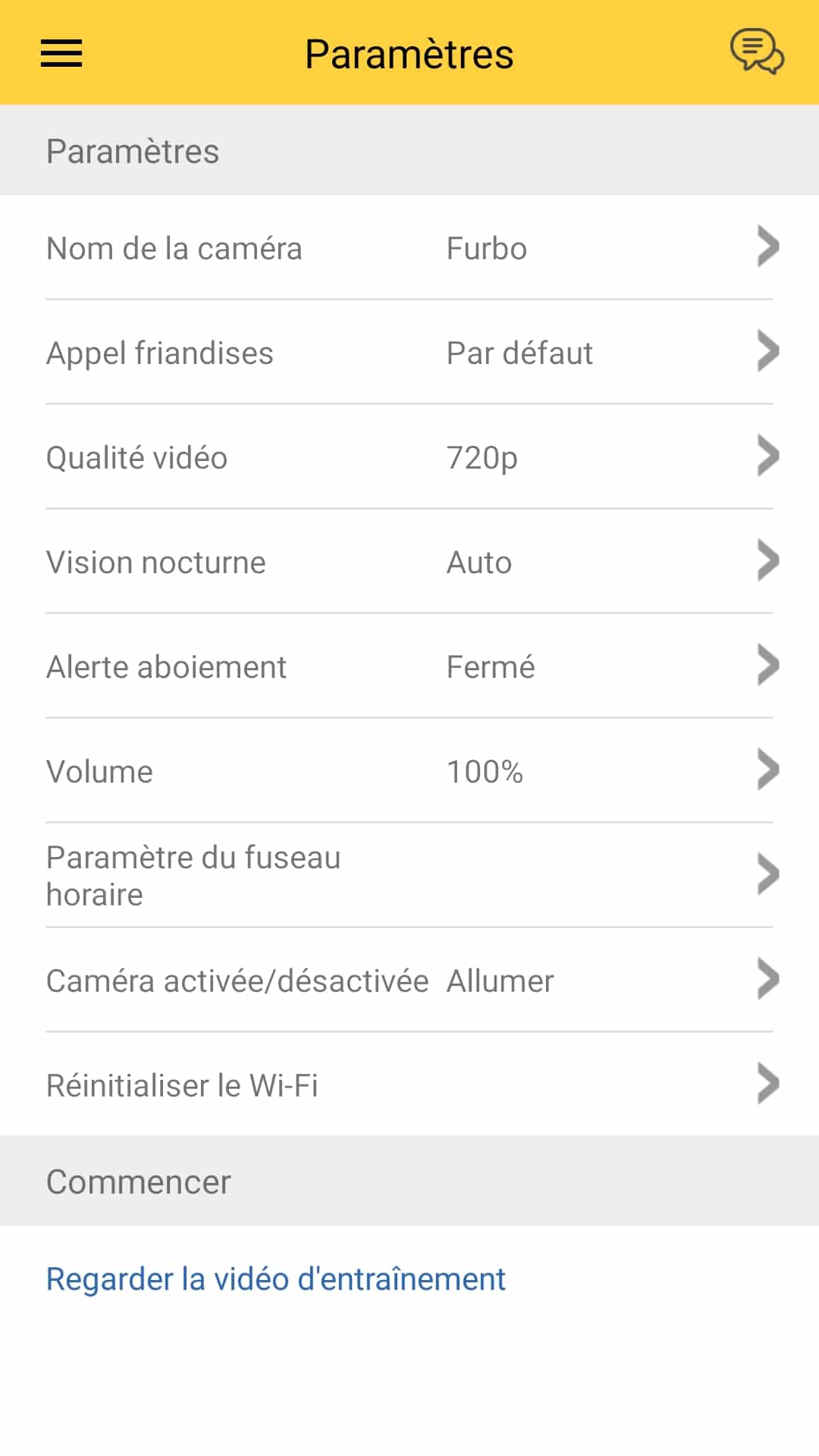This screenshot has width=819, height=1456.
Task: Configure Alerte aboiement setting
Action: [x=409, y=667]
